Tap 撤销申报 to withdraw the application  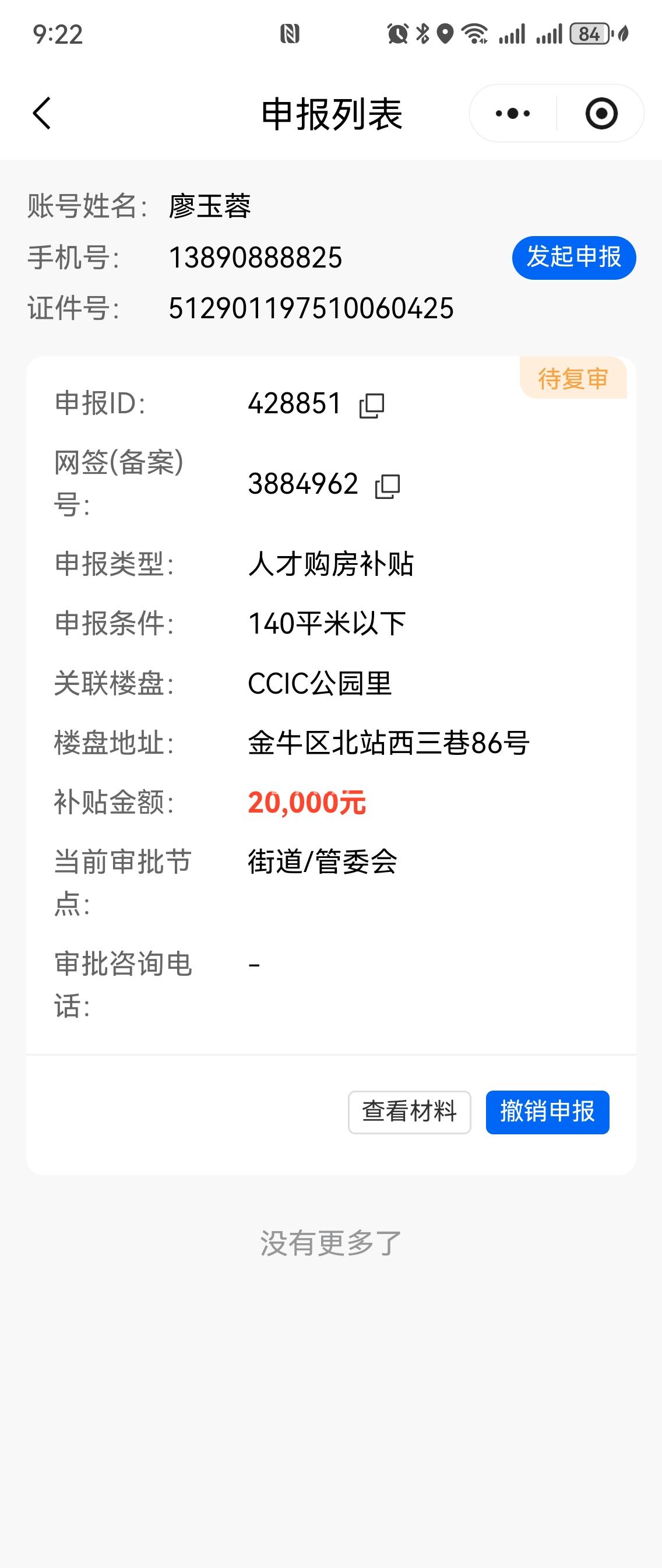point(547,1112)
